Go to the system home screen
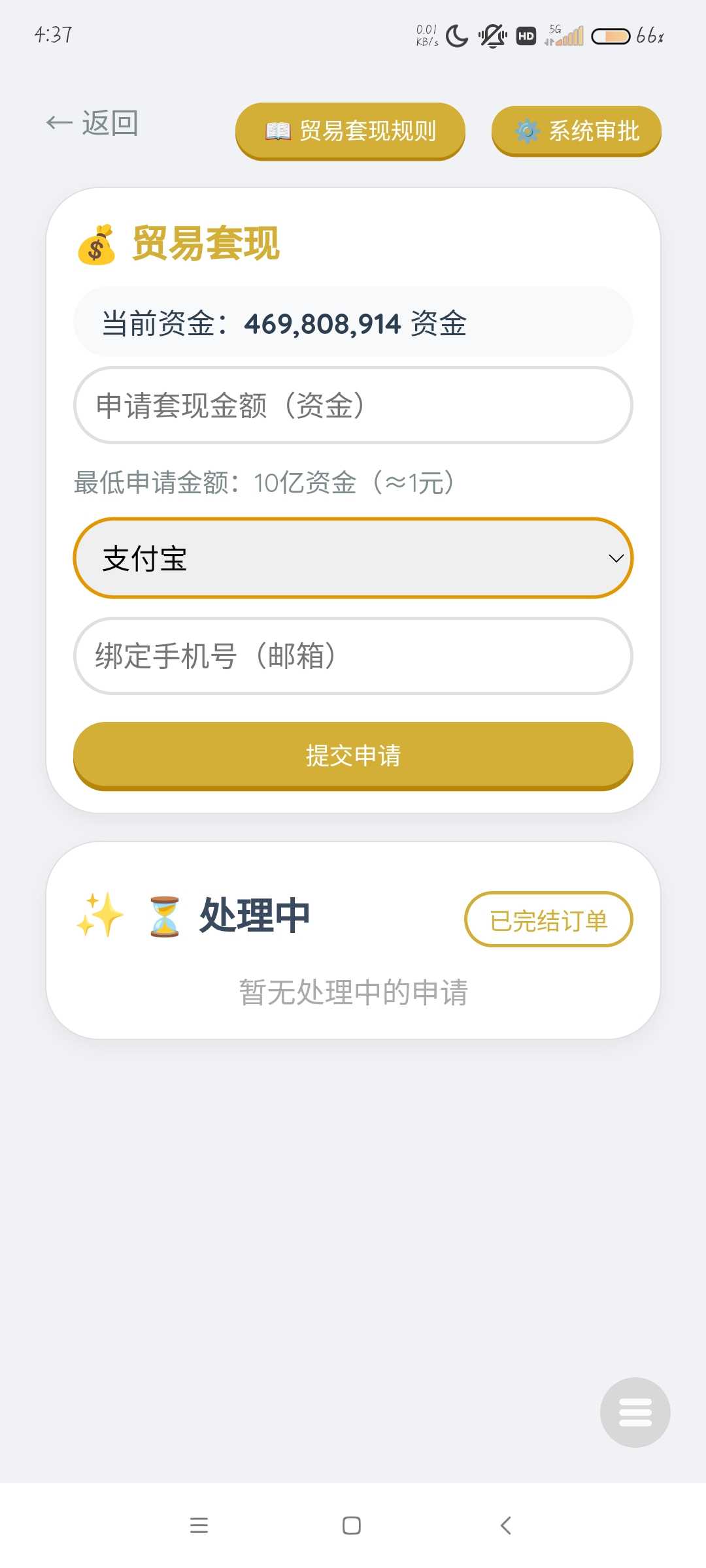The image size is (706, 1568). click(x=352, y=1526)
